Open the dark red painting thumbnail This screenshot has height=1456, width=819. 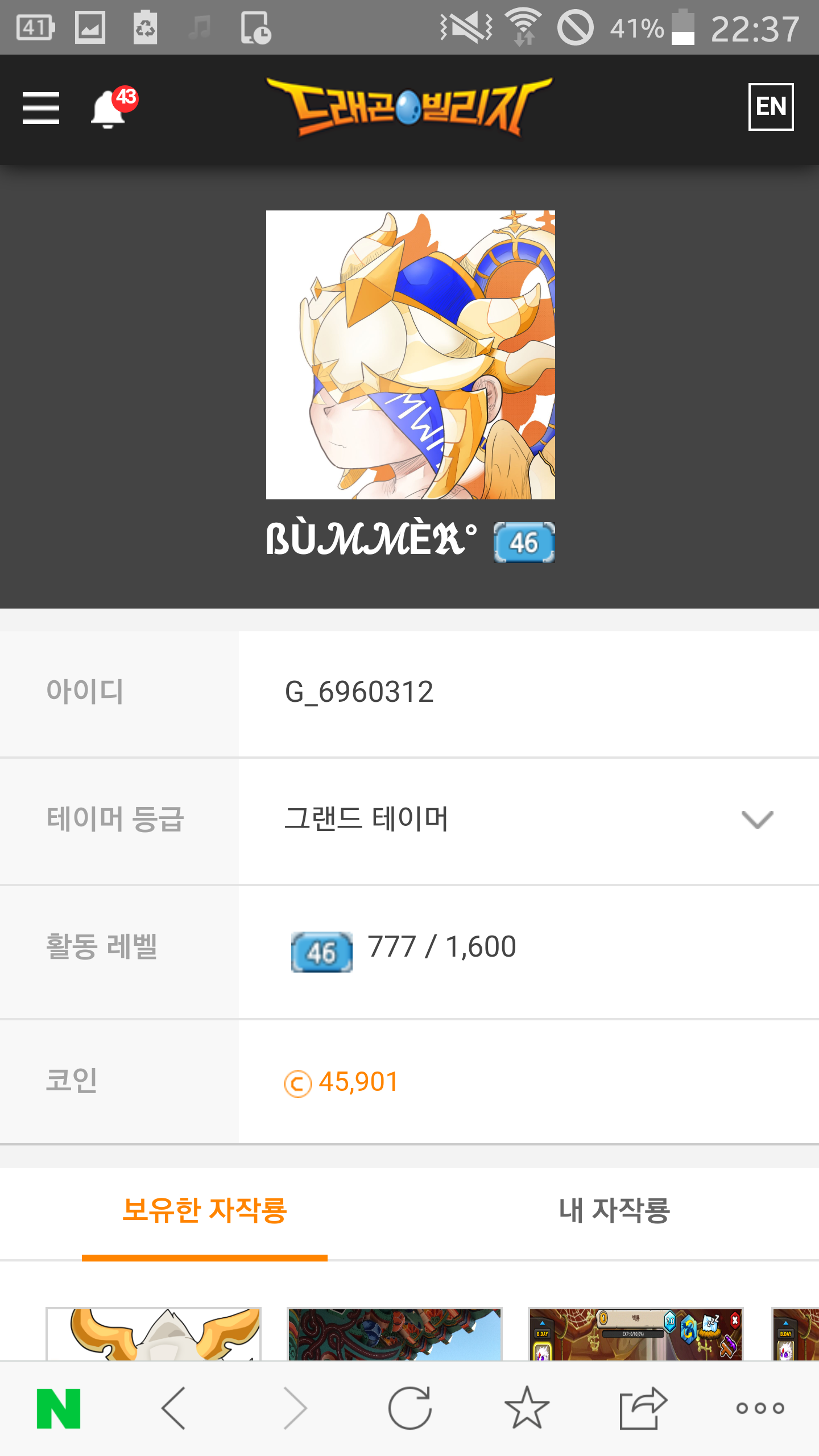[x=395, y=1334]
